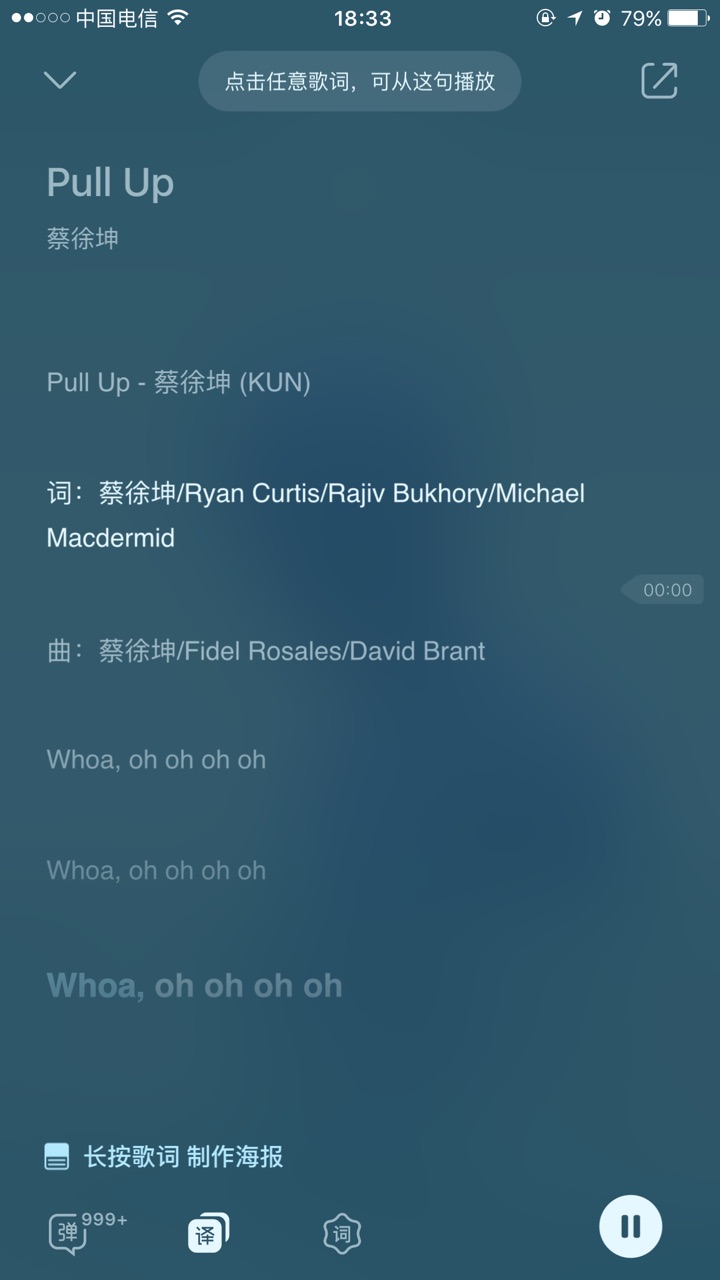720x1280 pixels.
Task: Play from the bold Whoa, oh oh oh oh line
Action: click(x=195, y=985)
